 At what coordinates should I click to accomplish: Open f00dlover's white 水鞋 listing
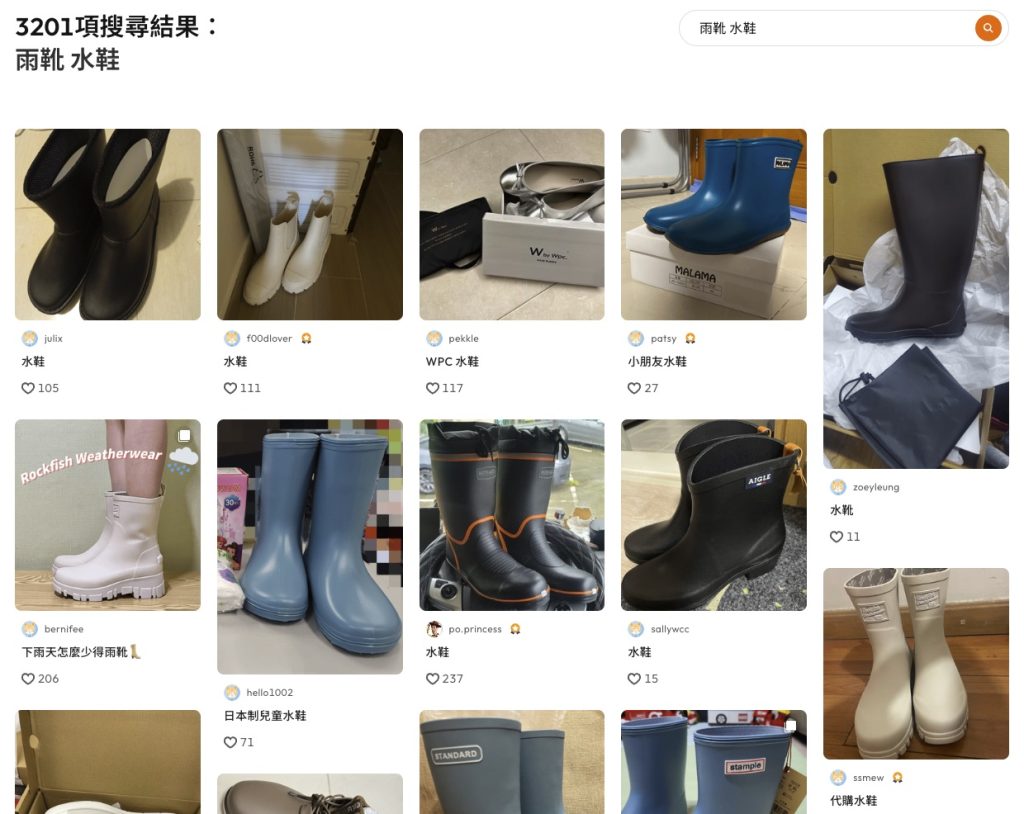click(309, 224)
